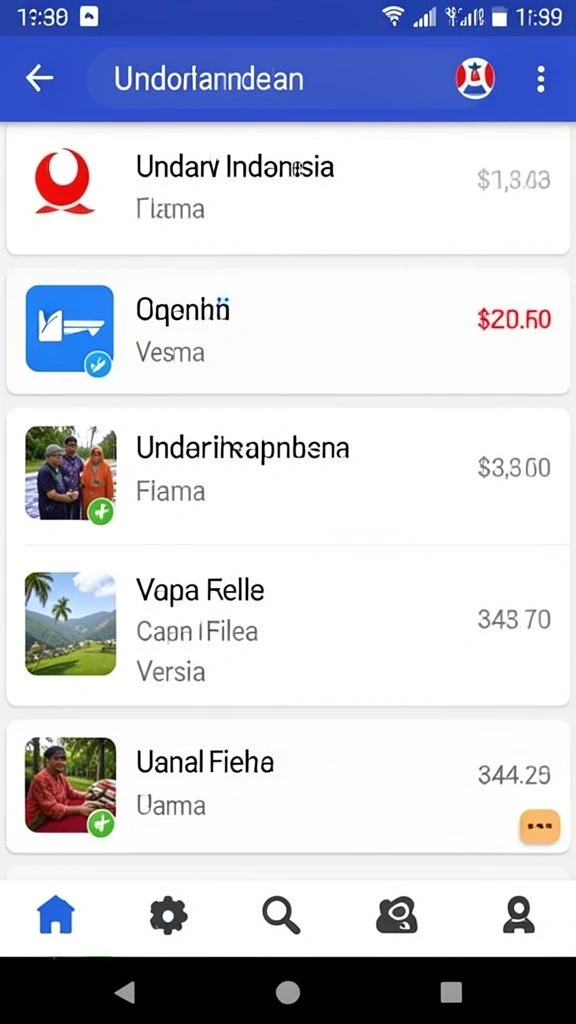This screenshot has width=576, height=1024.
Task: Switch to the search tab
Action: point(281,916)
